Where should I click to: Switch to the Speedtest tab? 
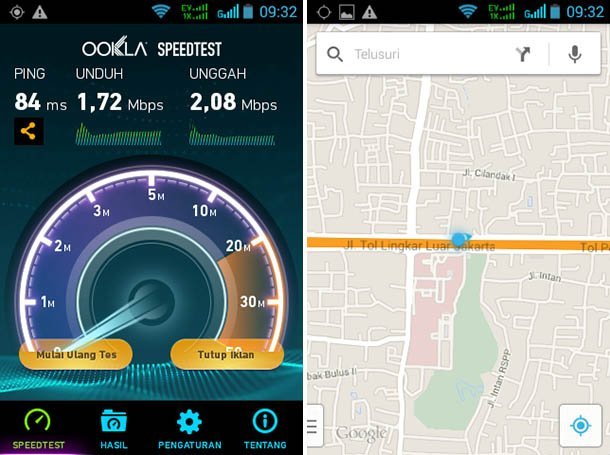[37, 428]
